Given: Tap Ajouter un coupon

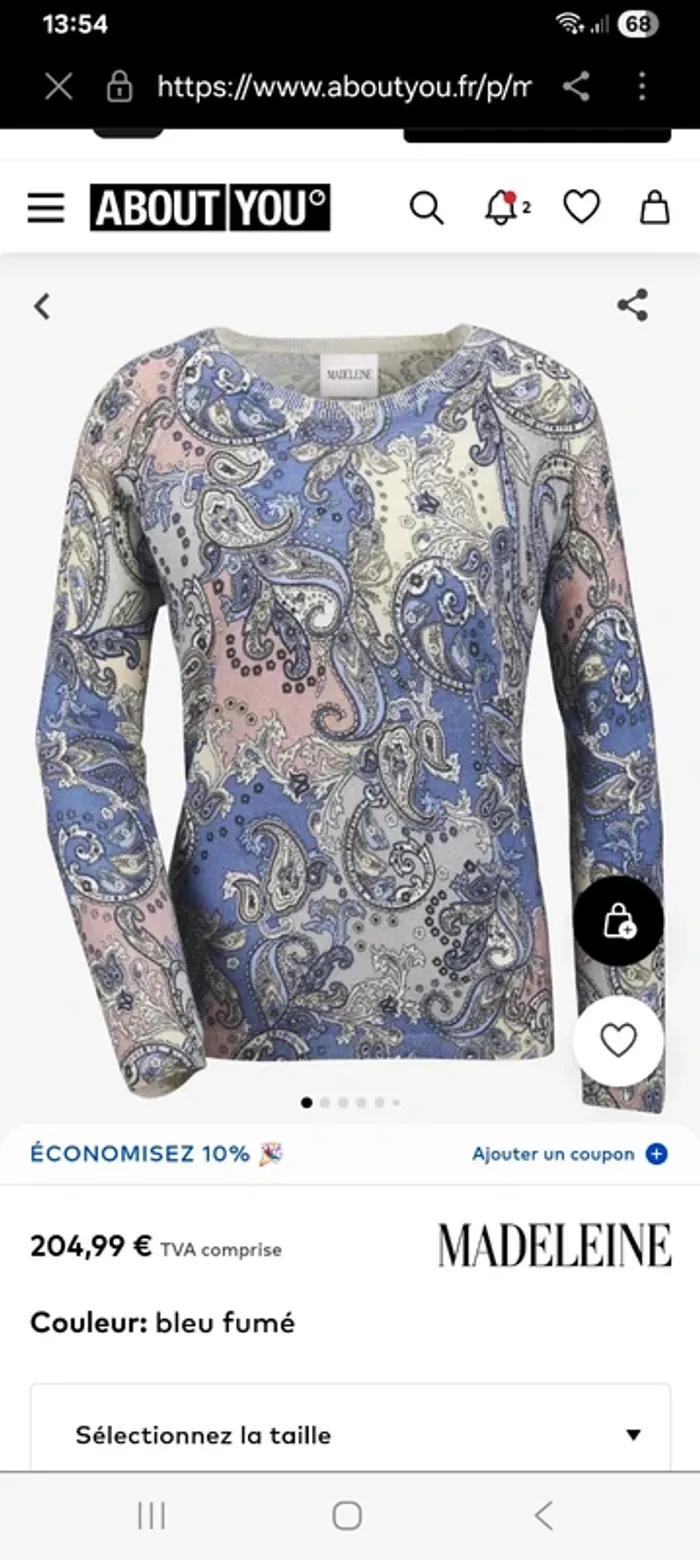Looking at the screenshot, I should pos(569,1154).
